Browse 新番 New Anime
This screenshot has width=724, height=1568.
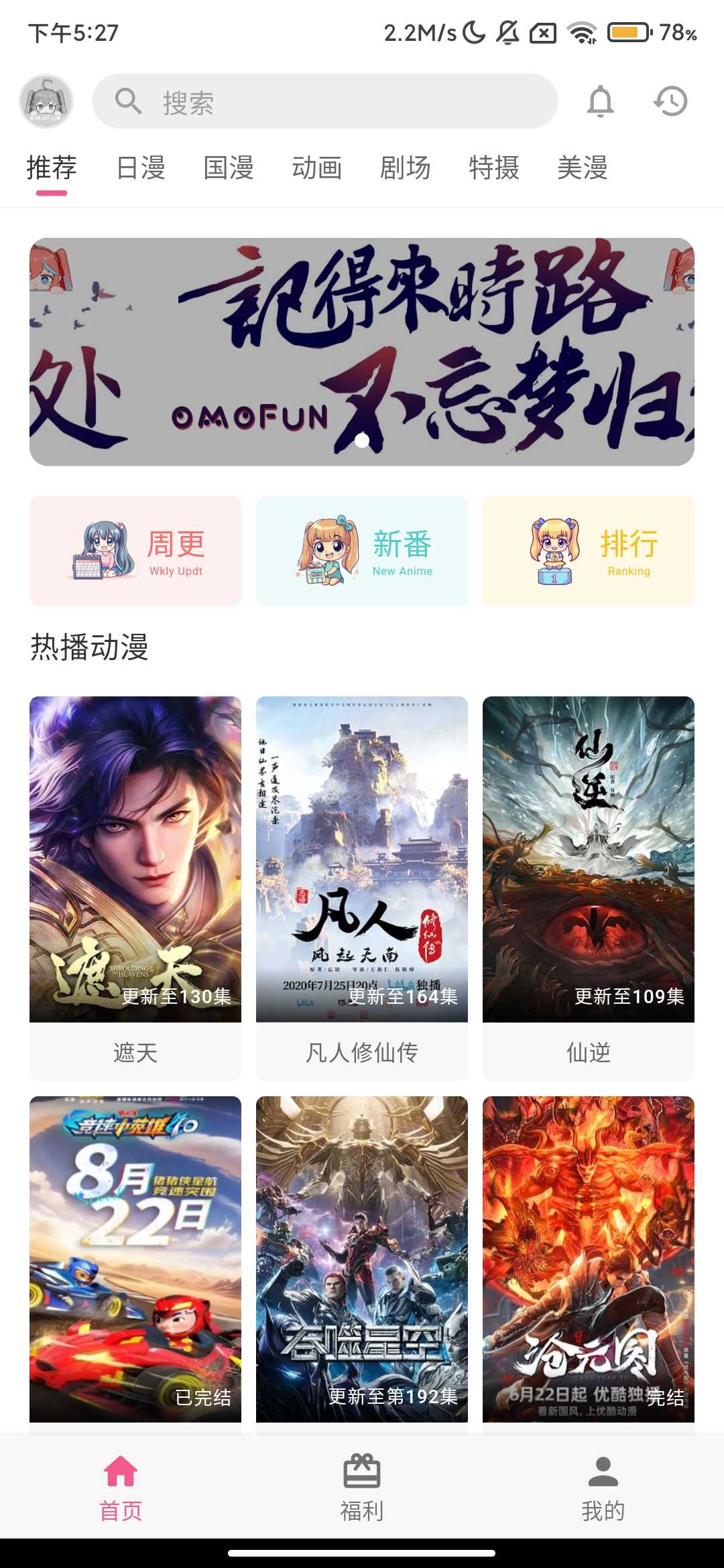coord(362,551)
